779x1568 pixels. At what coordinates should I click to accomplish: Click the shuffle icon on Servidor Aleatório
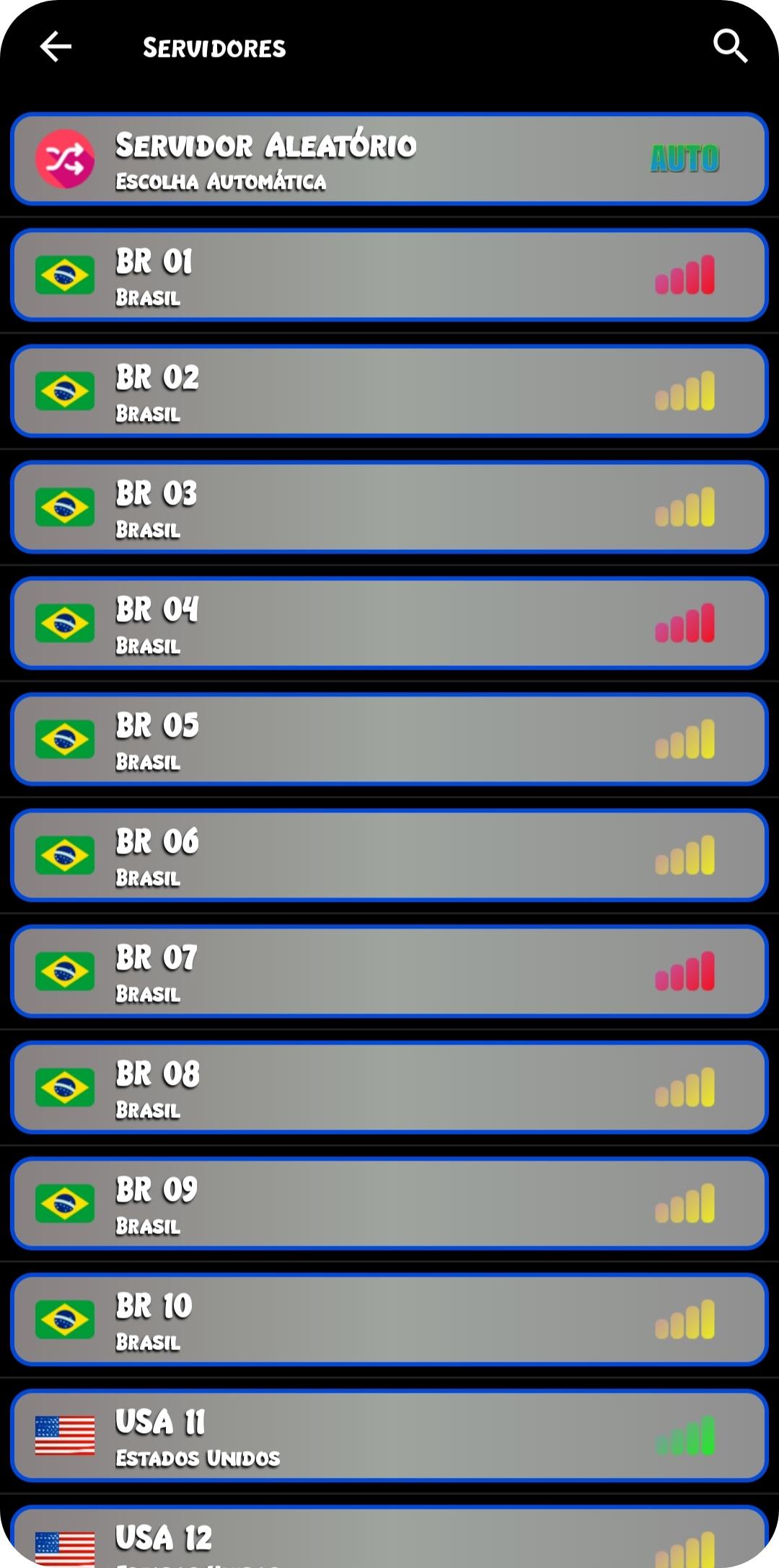click(63, 160)
